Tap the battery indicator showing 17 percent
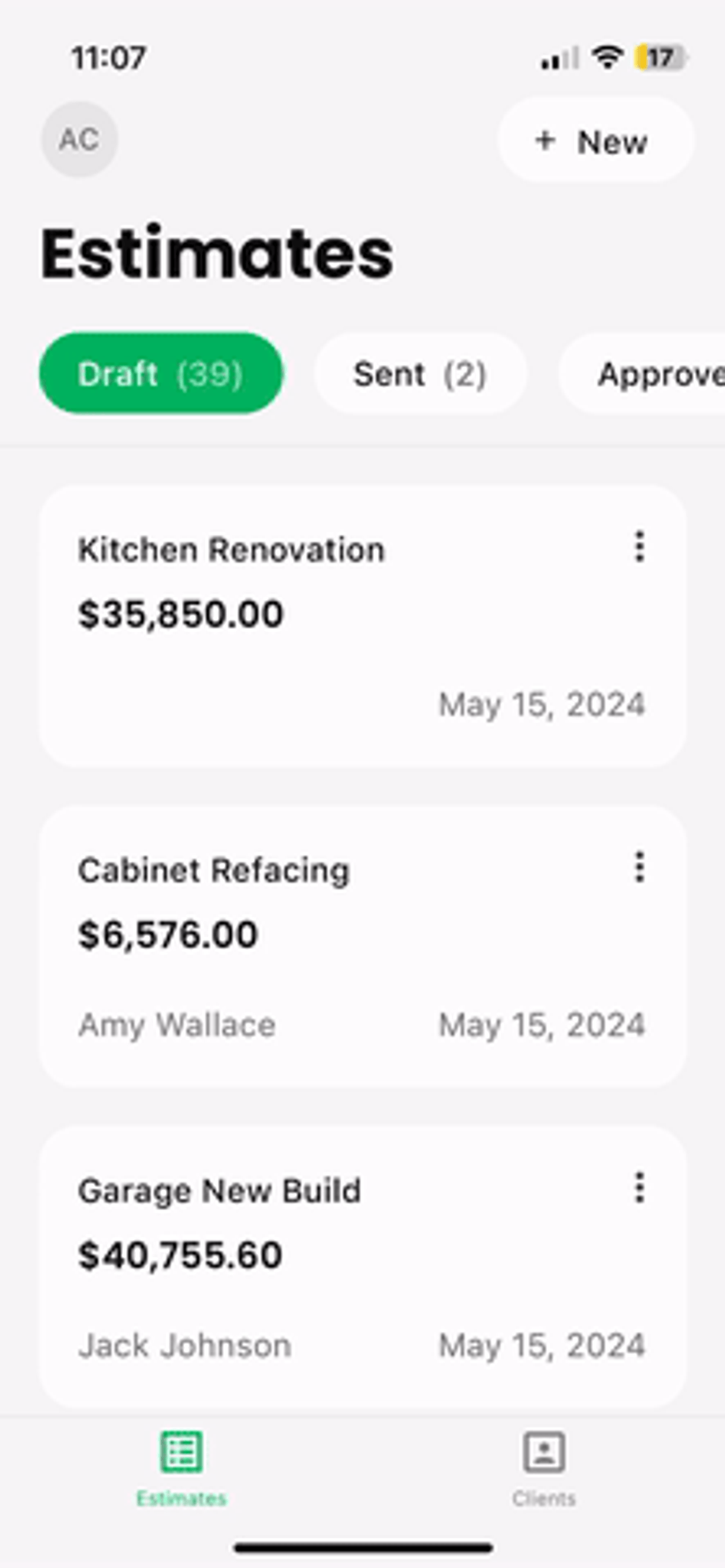Screen dimensions: 725x1568 coord(658,57)
